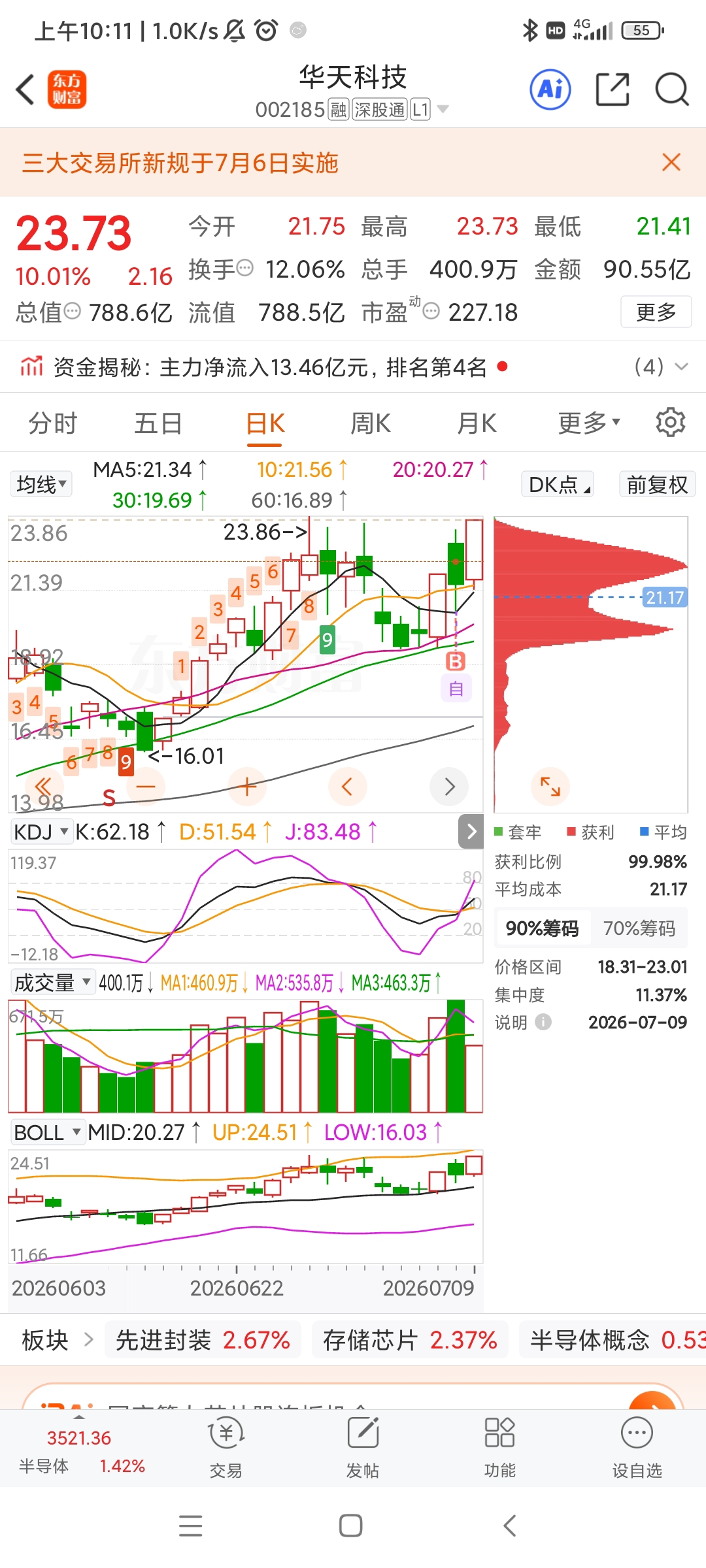The height and width of the screenshot is (1568, 706).
Task: Share this stock page
Action: [613, 90]
